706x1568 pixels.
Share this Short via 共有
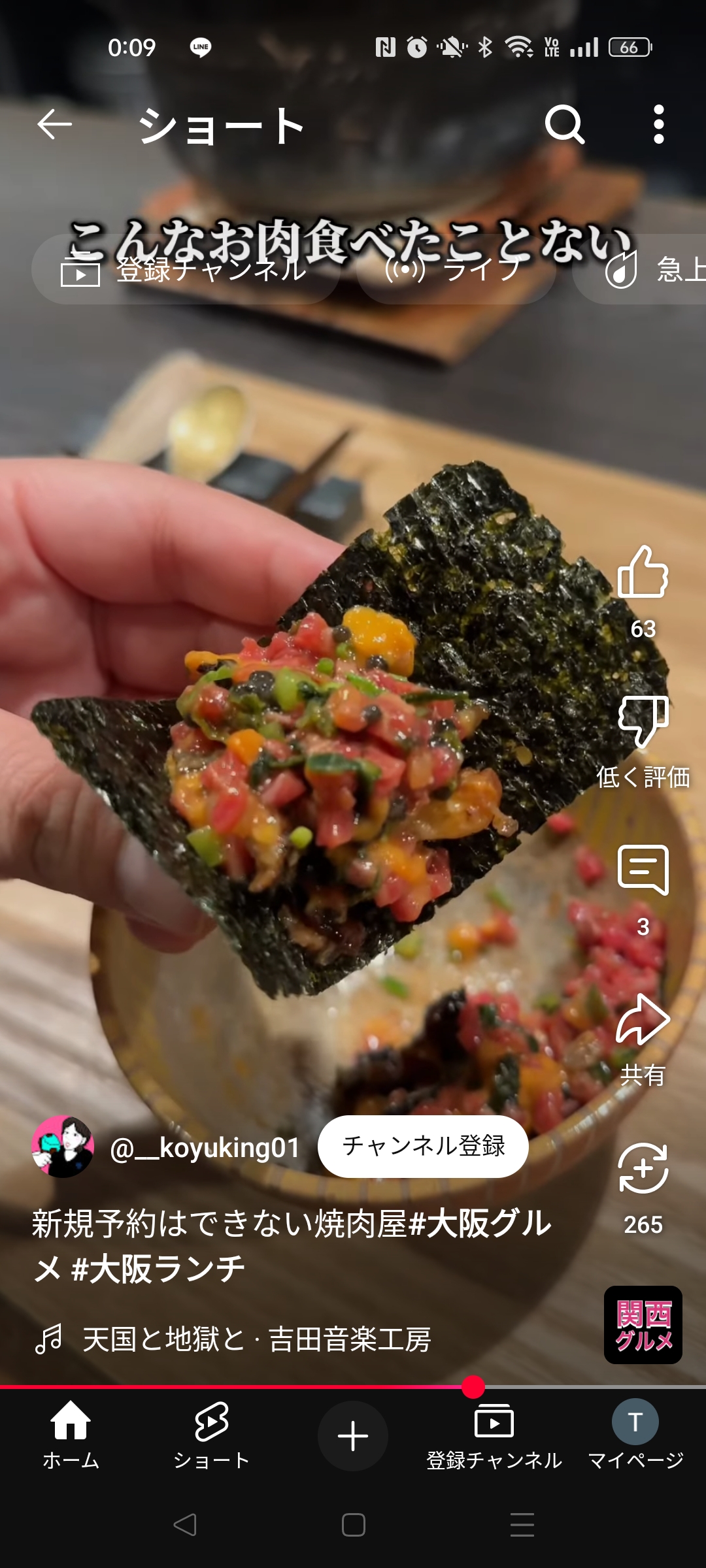coord(643,1021)
